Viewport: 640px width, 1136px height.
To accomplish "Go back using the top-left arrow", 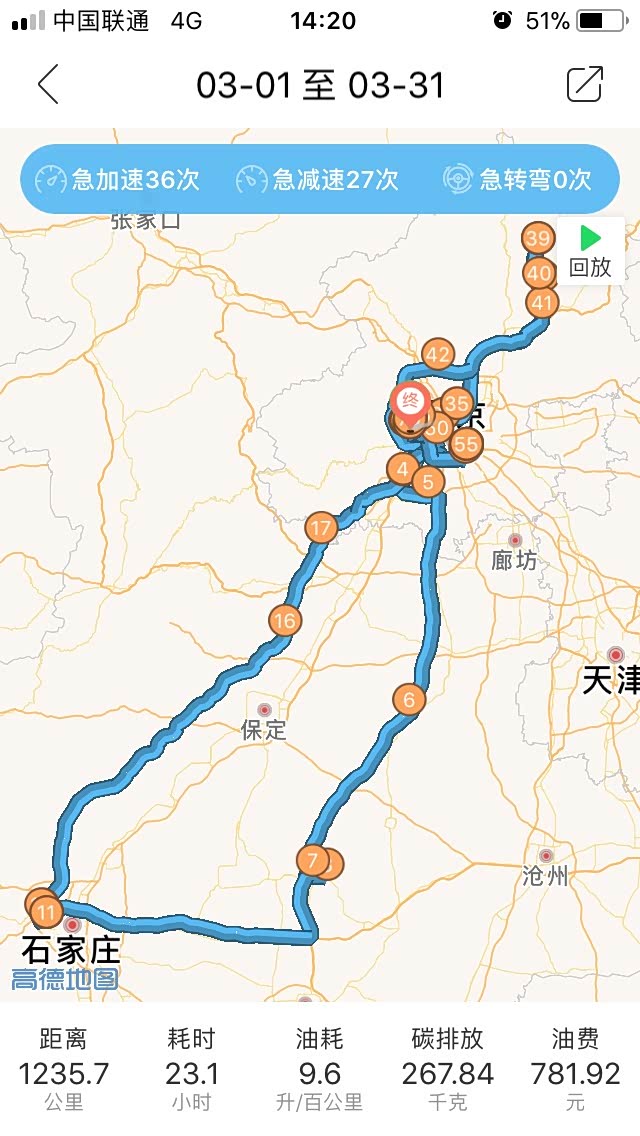I will pos(49,84).
